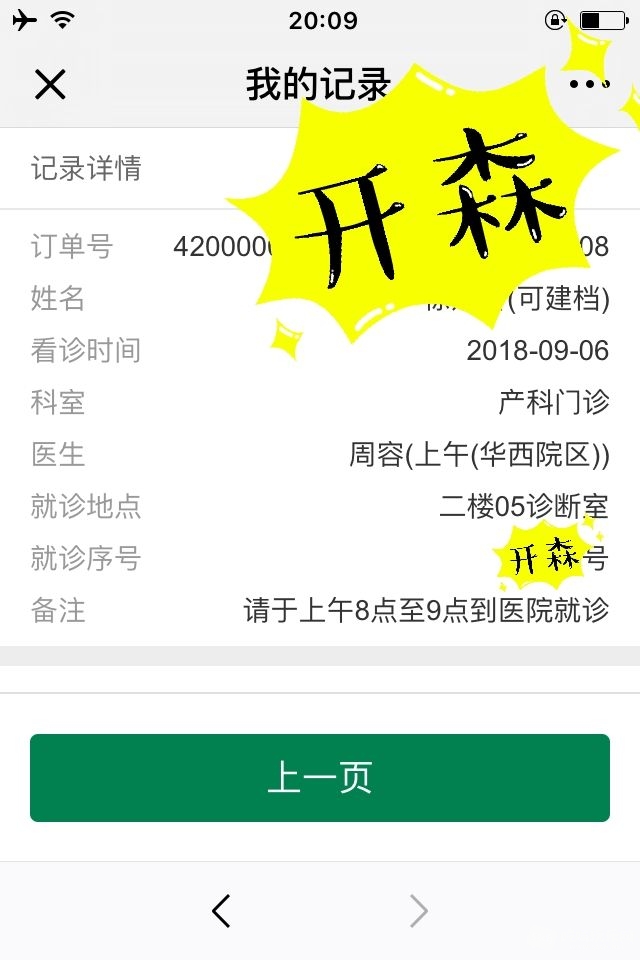This screenshot has height=960, width=640.
Task: Go back with the bottom left arrow
Action: pos(221,910)
